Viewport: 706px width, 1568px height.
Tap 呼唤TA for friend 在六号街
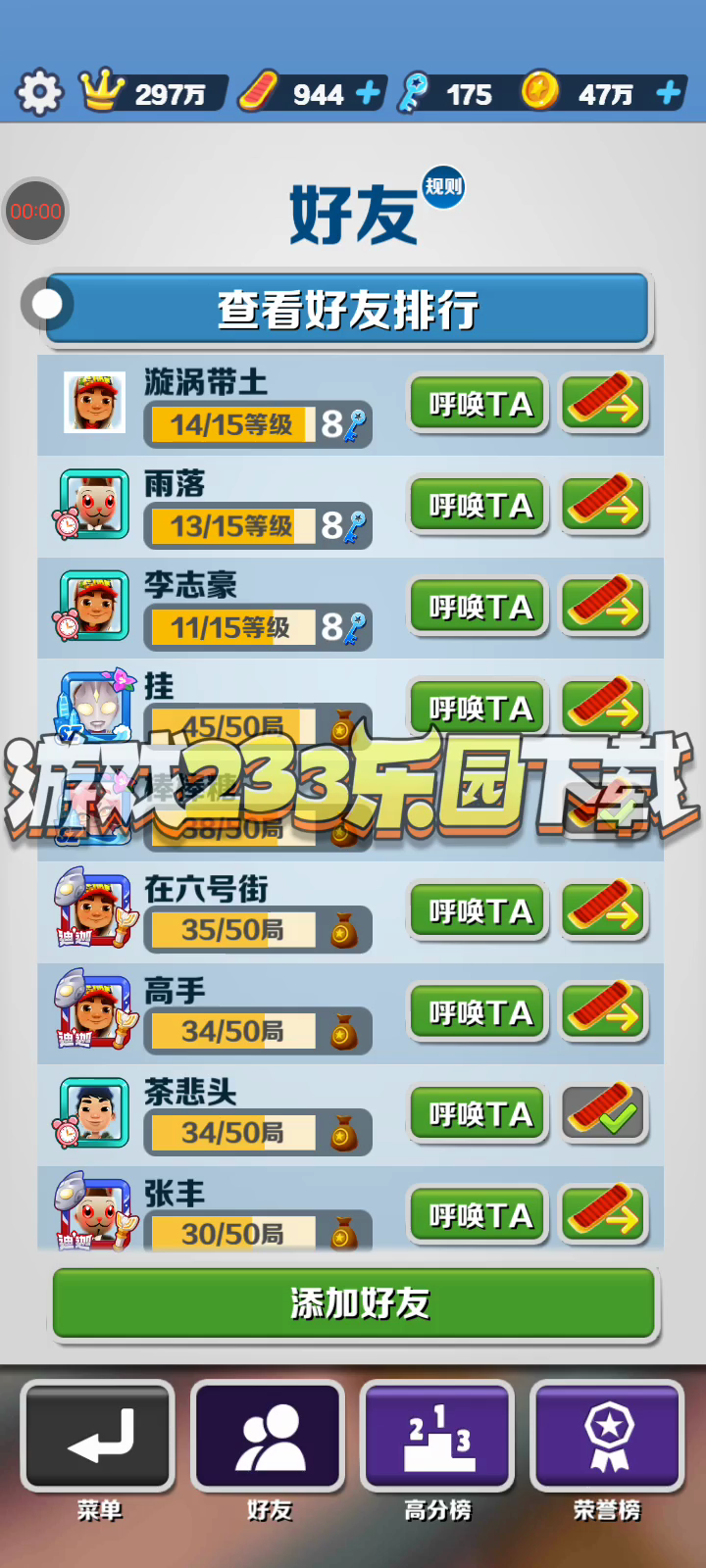click(x=479, y=911)
